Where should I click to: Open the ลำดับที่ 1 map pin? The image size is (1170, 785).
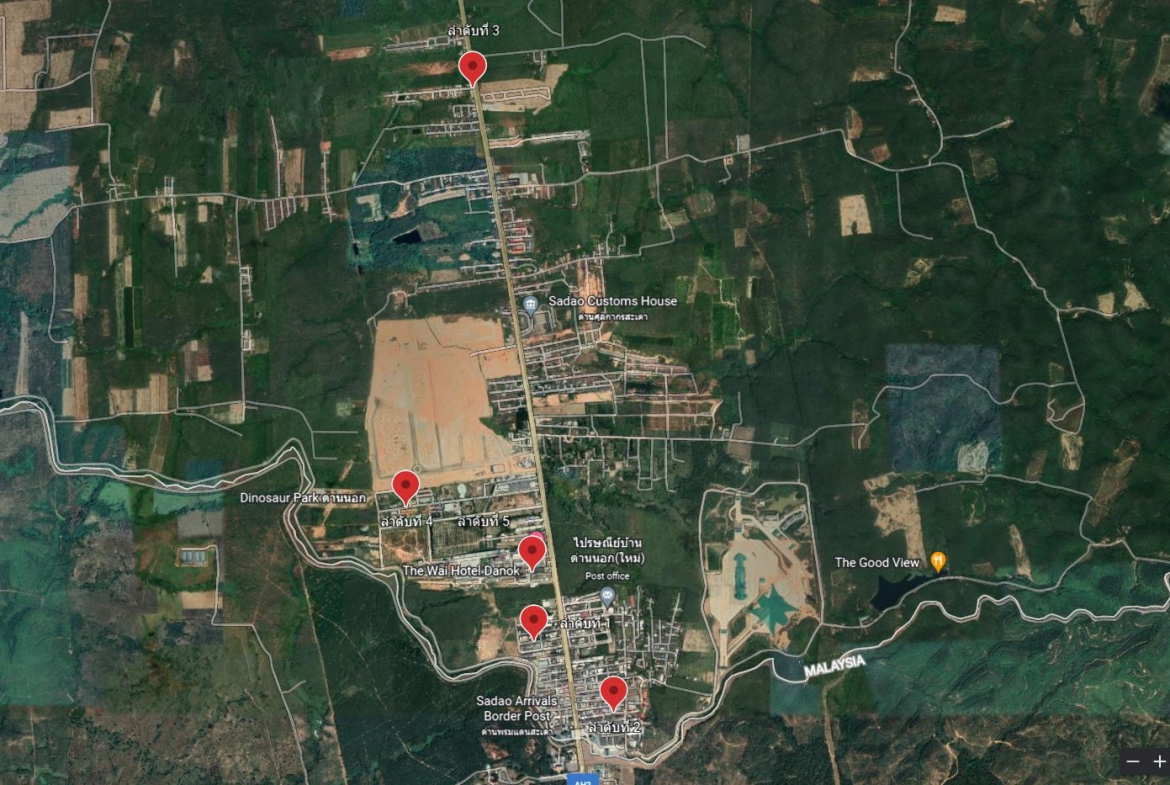[534, 620]
